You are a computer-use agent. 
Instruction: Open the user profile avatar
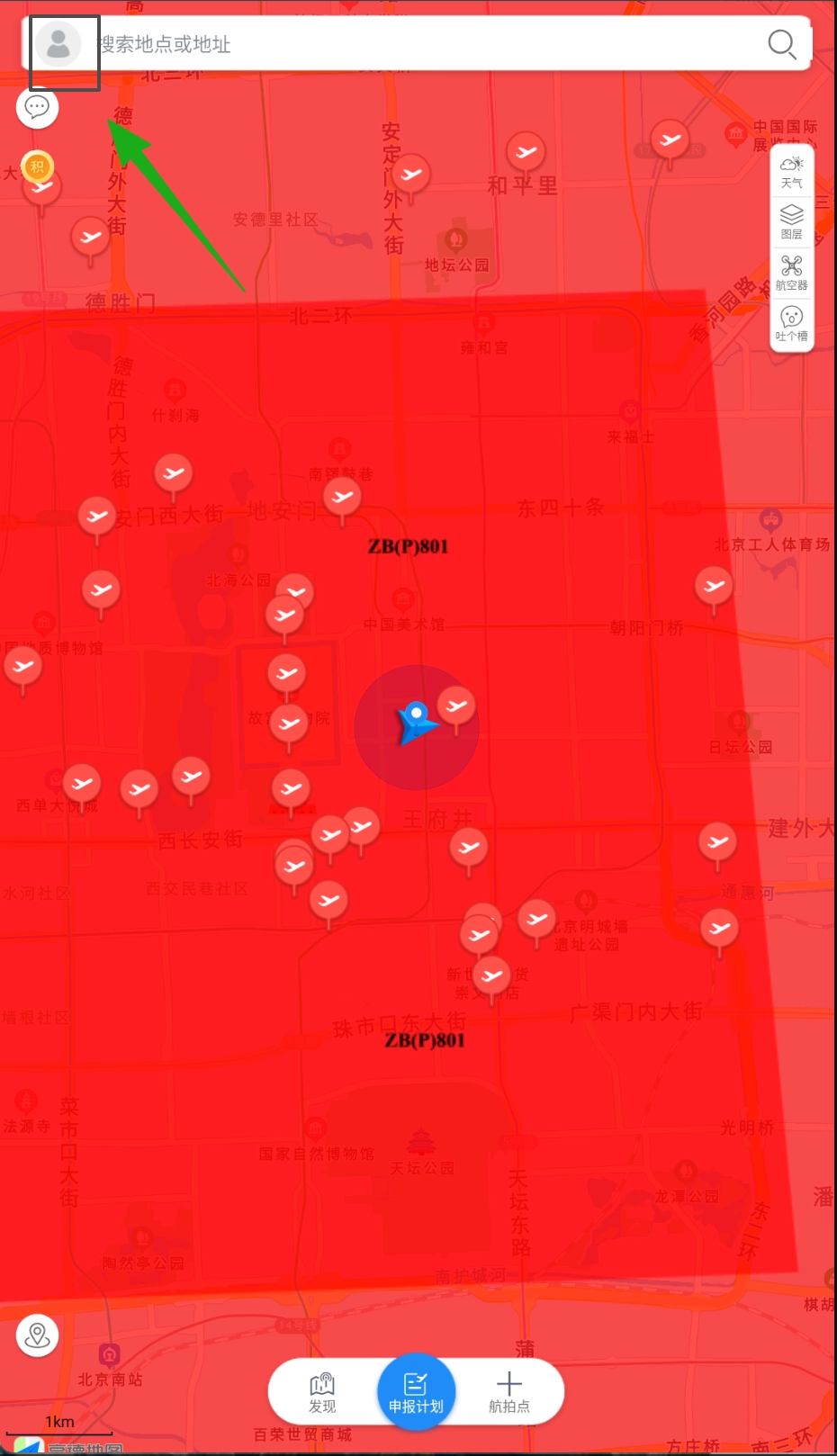click(58, 44)
